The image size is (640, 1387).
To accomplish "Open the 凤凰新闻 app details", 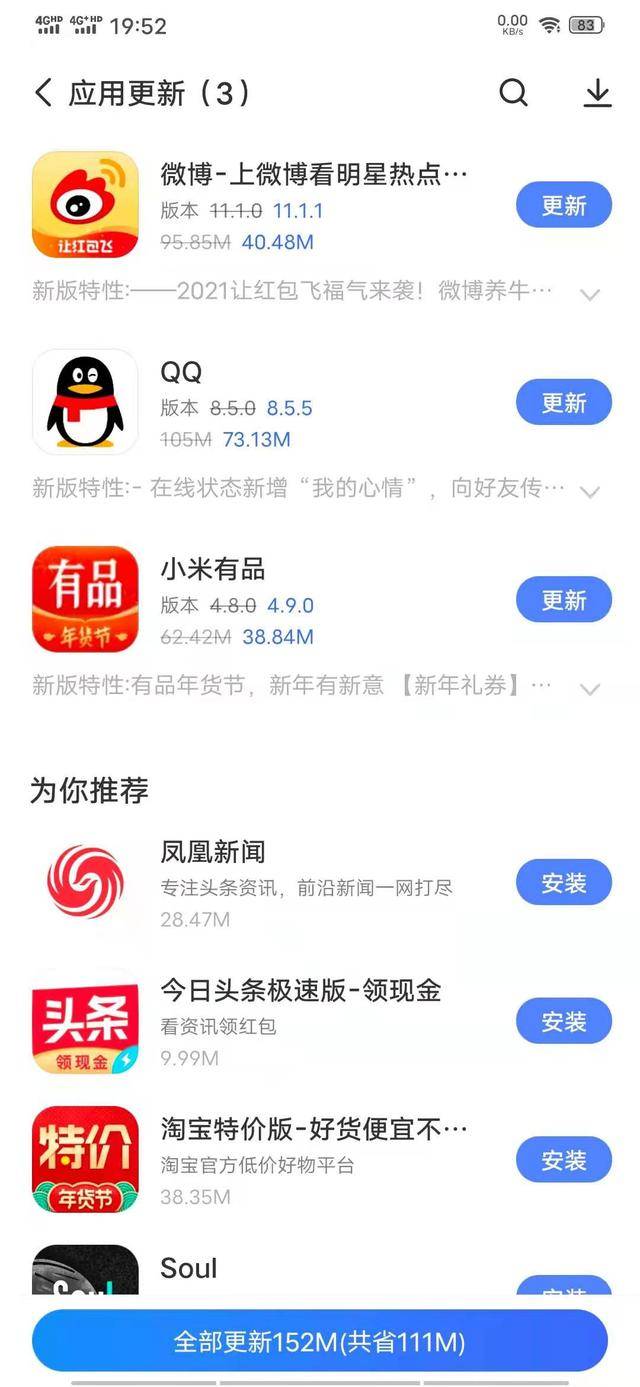I will tap(270, 884).
